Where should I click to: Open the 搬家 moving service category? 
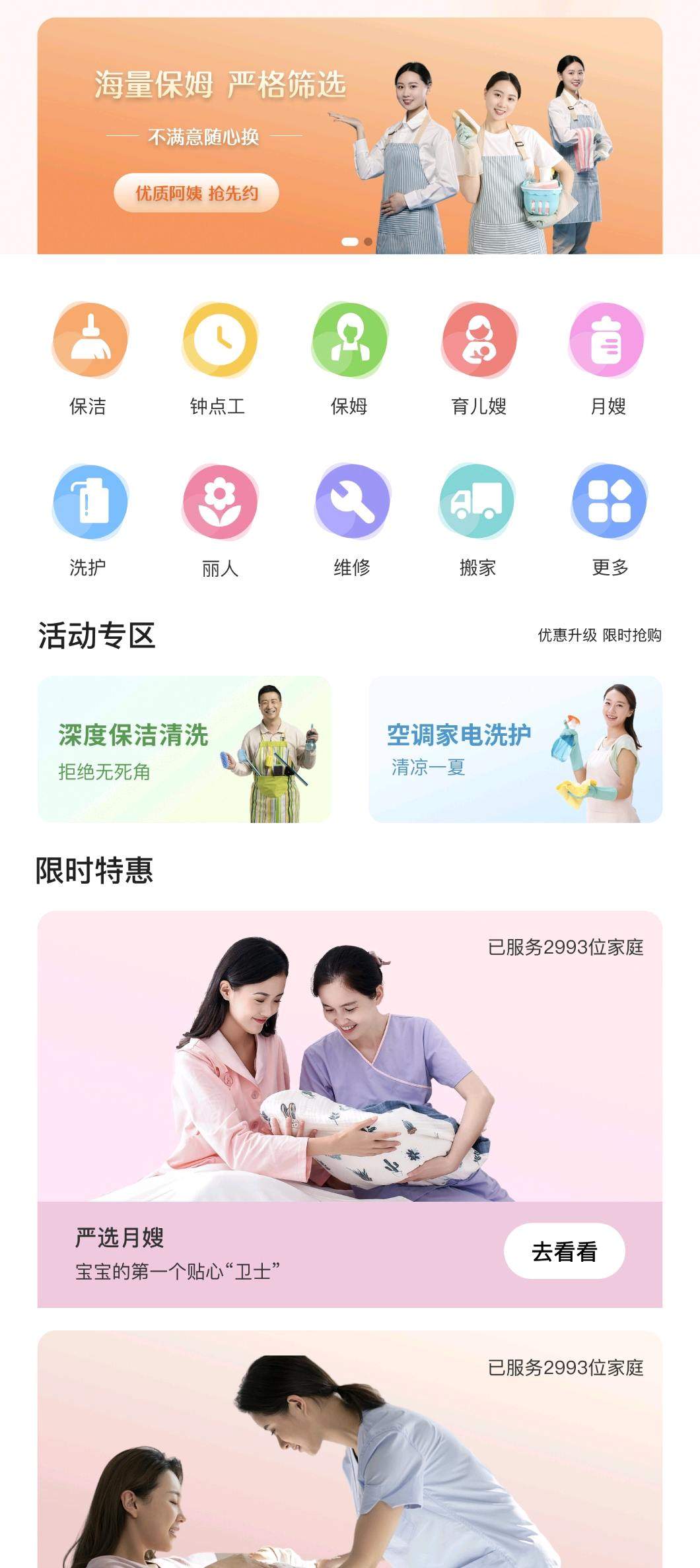[477, 519]
